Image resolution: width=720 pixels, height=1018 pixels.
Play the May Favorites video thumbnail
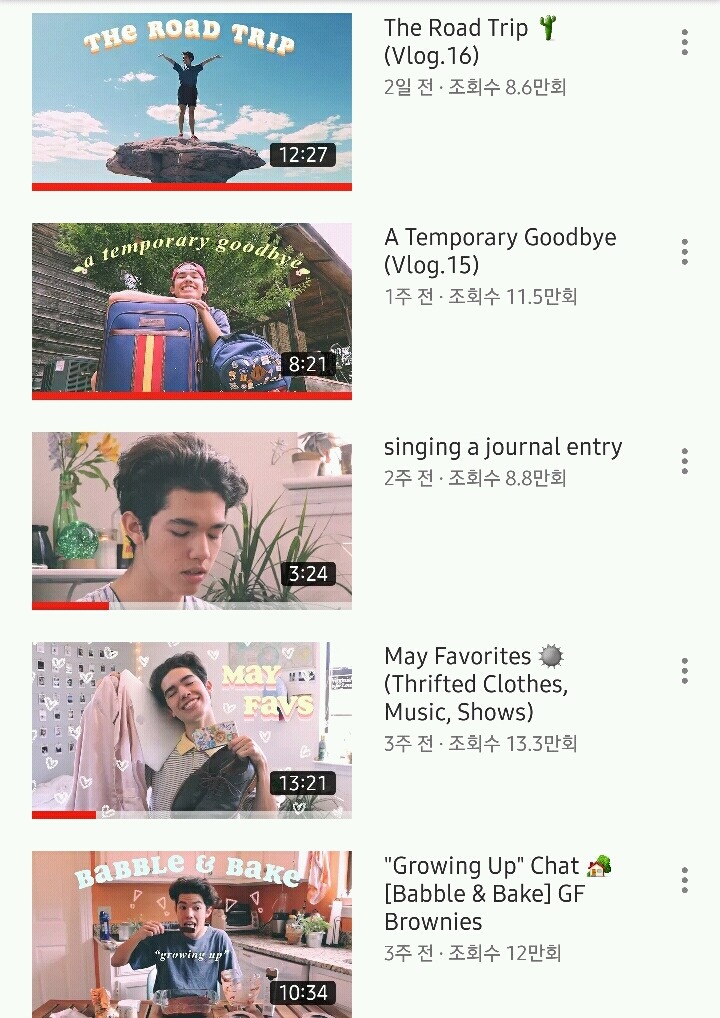(191, 730)
